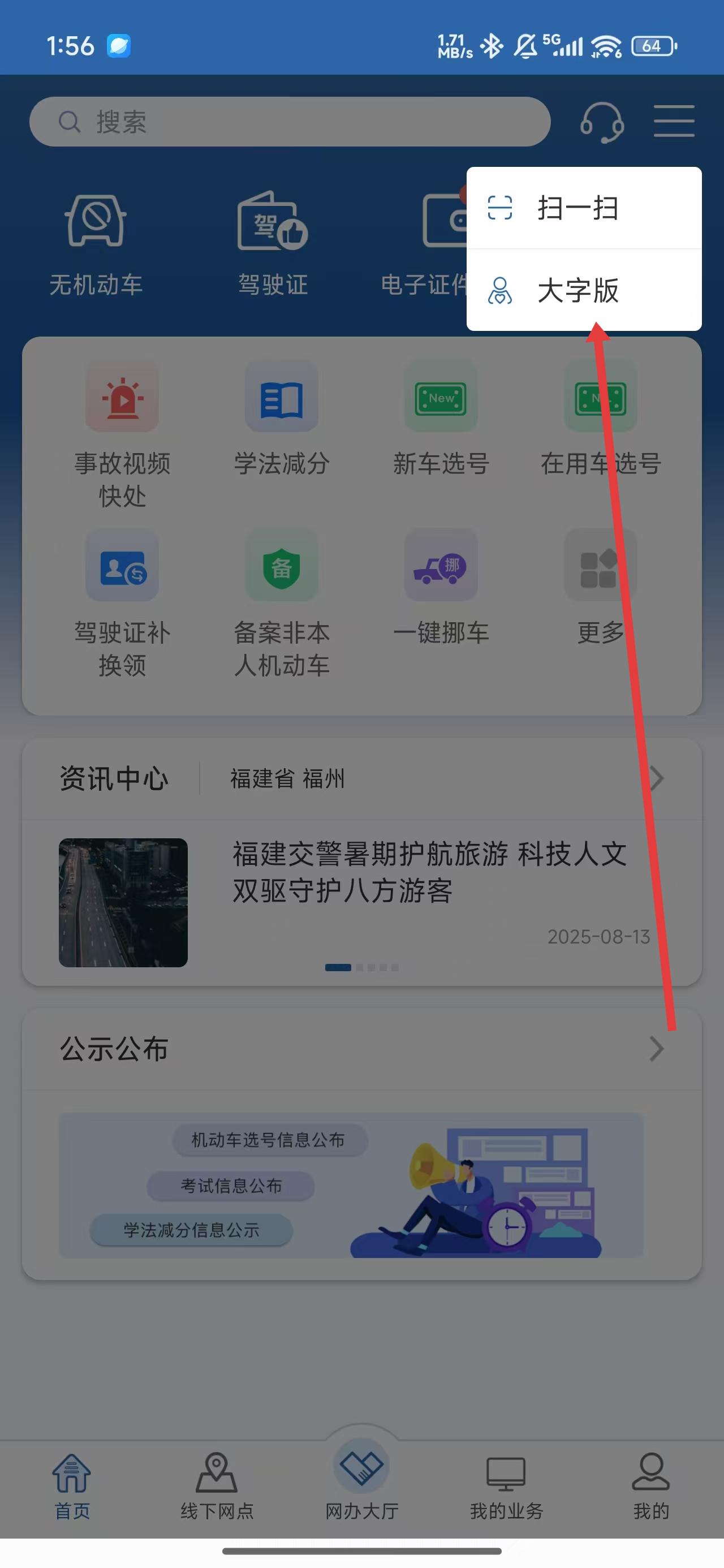Read the 福建交警暑期护航旅游 news article
Screen dimensions: 724x1568
pyautogui.click(x=429, y=872)
